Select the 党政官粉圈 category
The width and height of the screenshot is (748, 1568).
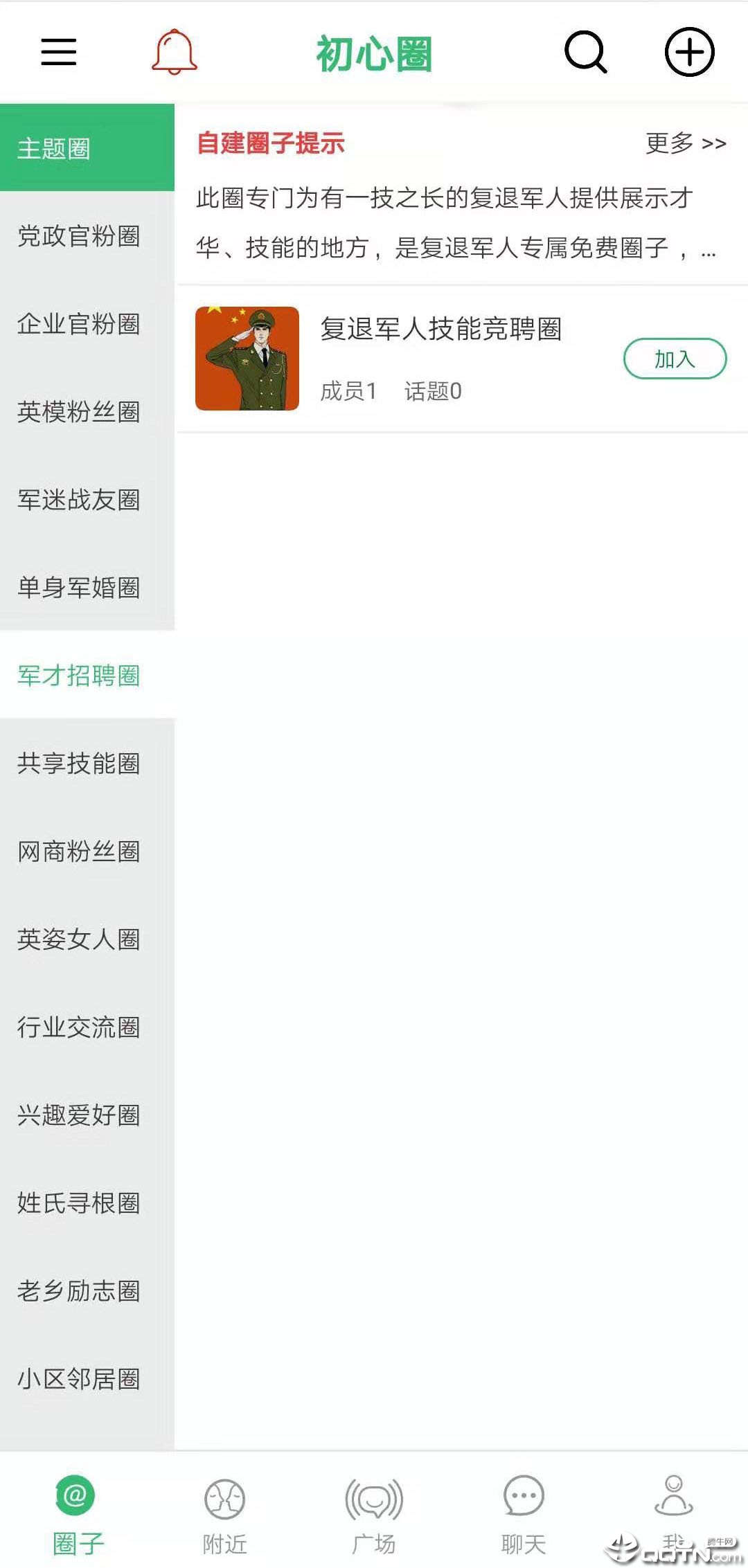(79, 236)
